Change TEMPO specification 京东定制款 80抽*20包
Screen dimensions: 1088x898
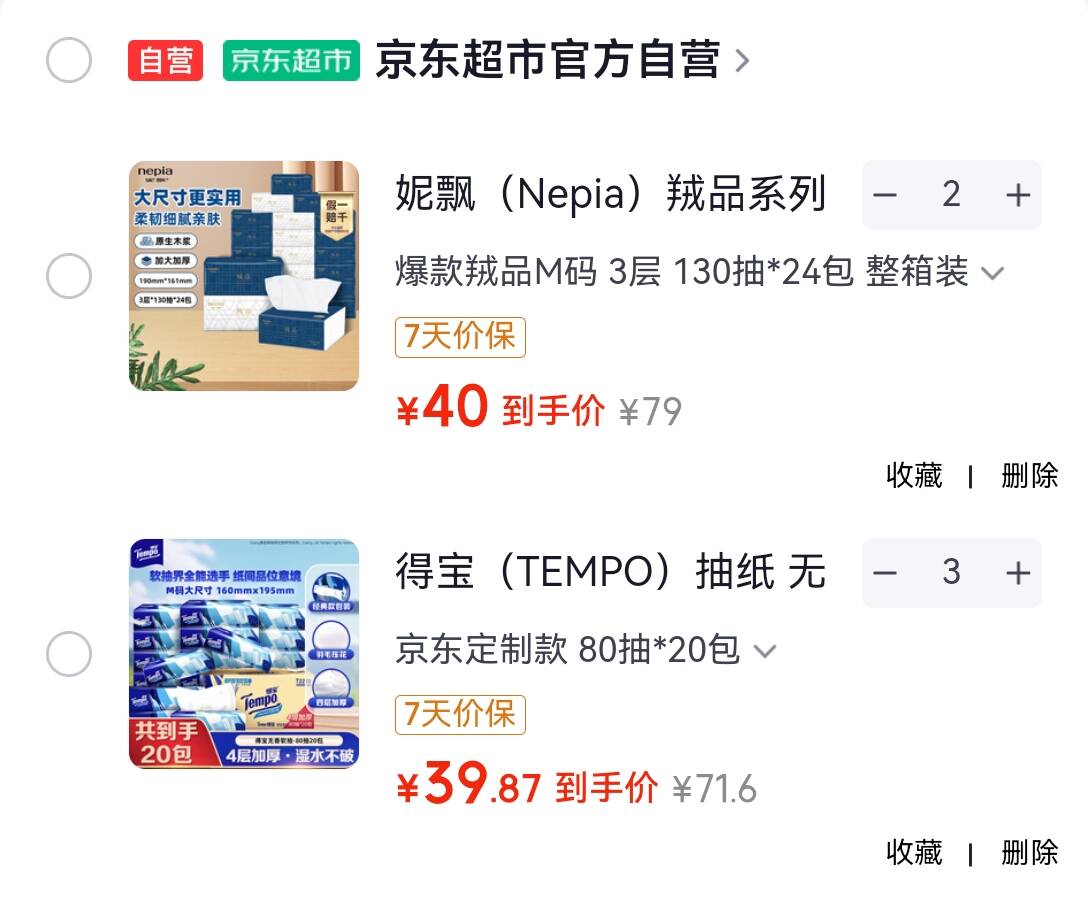pyautogui.click(x=585, y=651)
